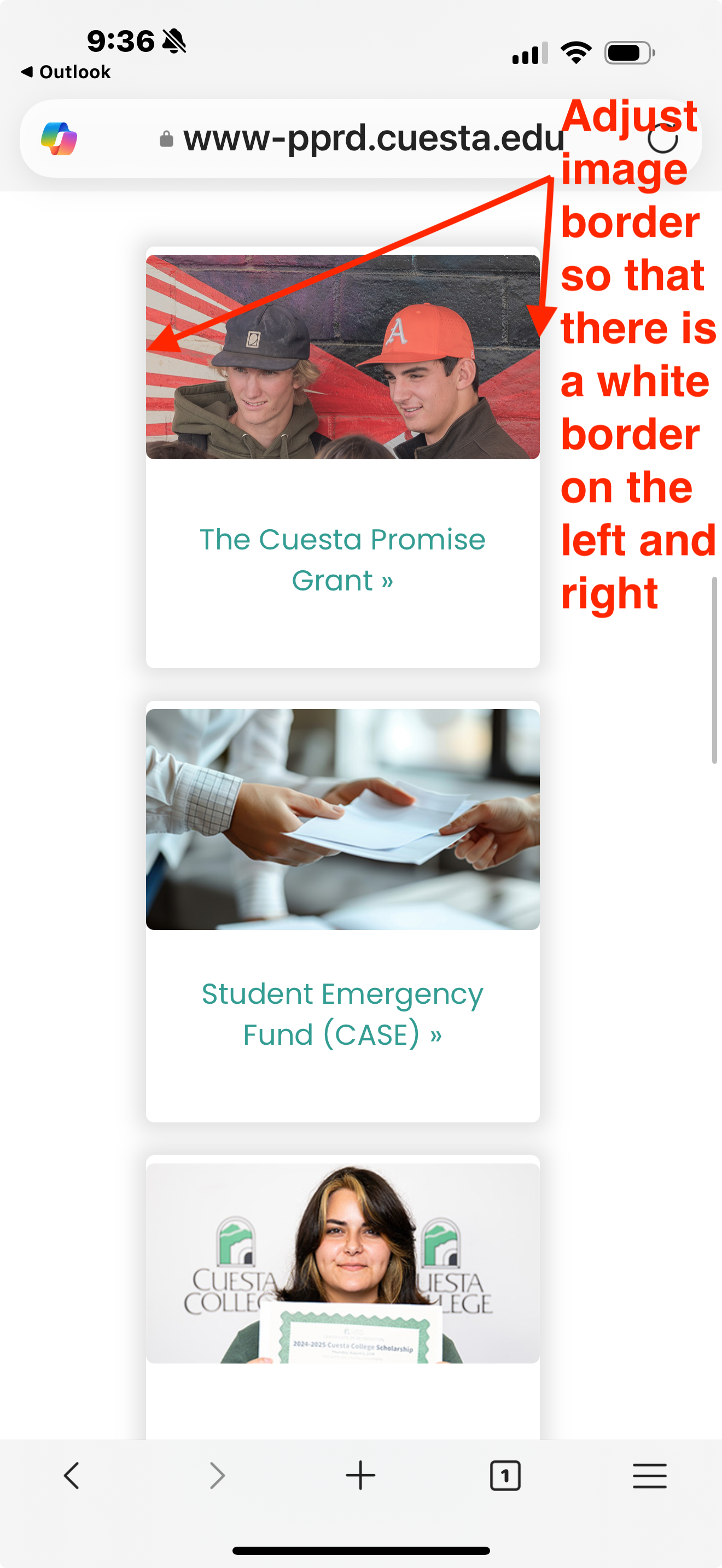Open the scholarship recipient photo card

pyautogui.click(x=342, y=1263)
